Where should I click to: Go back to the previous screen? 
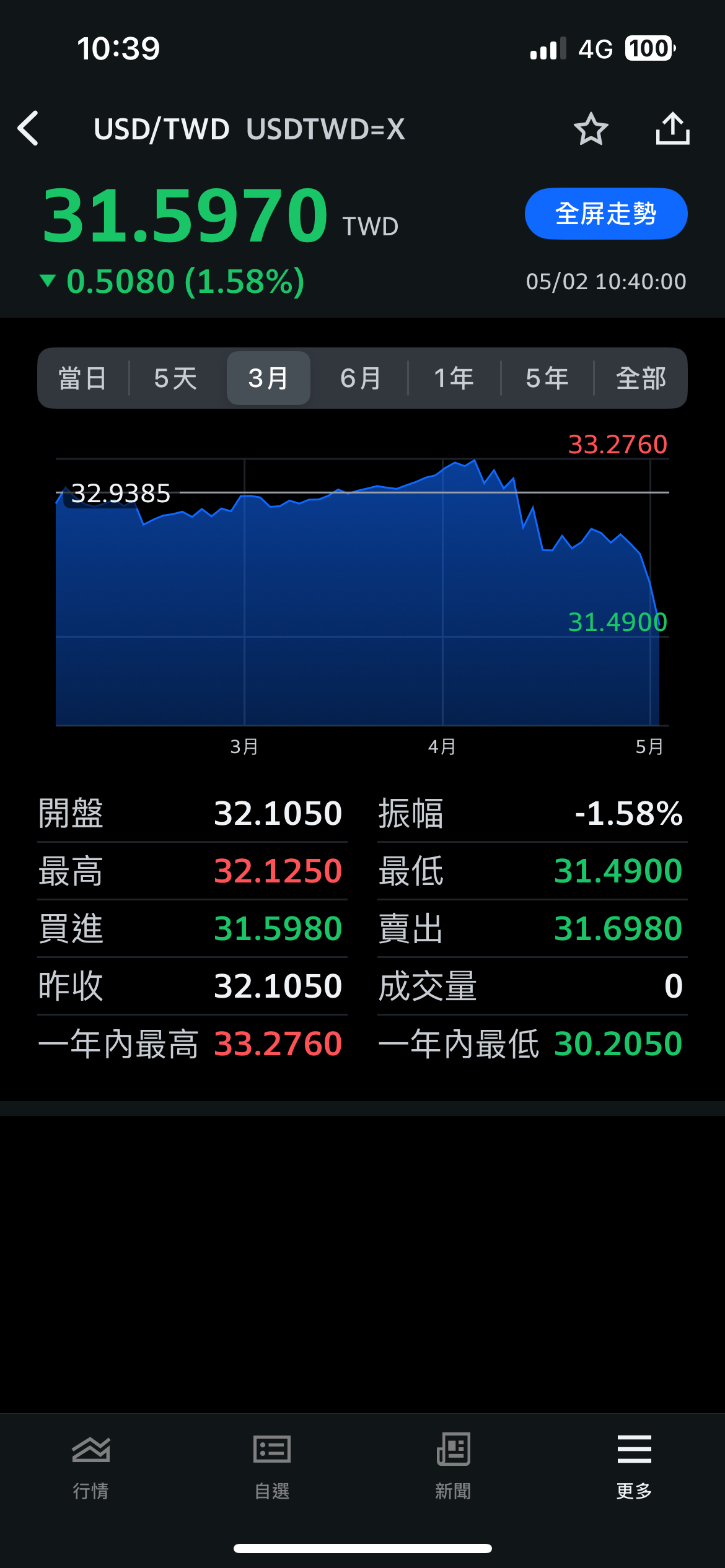tap(29, 129)
